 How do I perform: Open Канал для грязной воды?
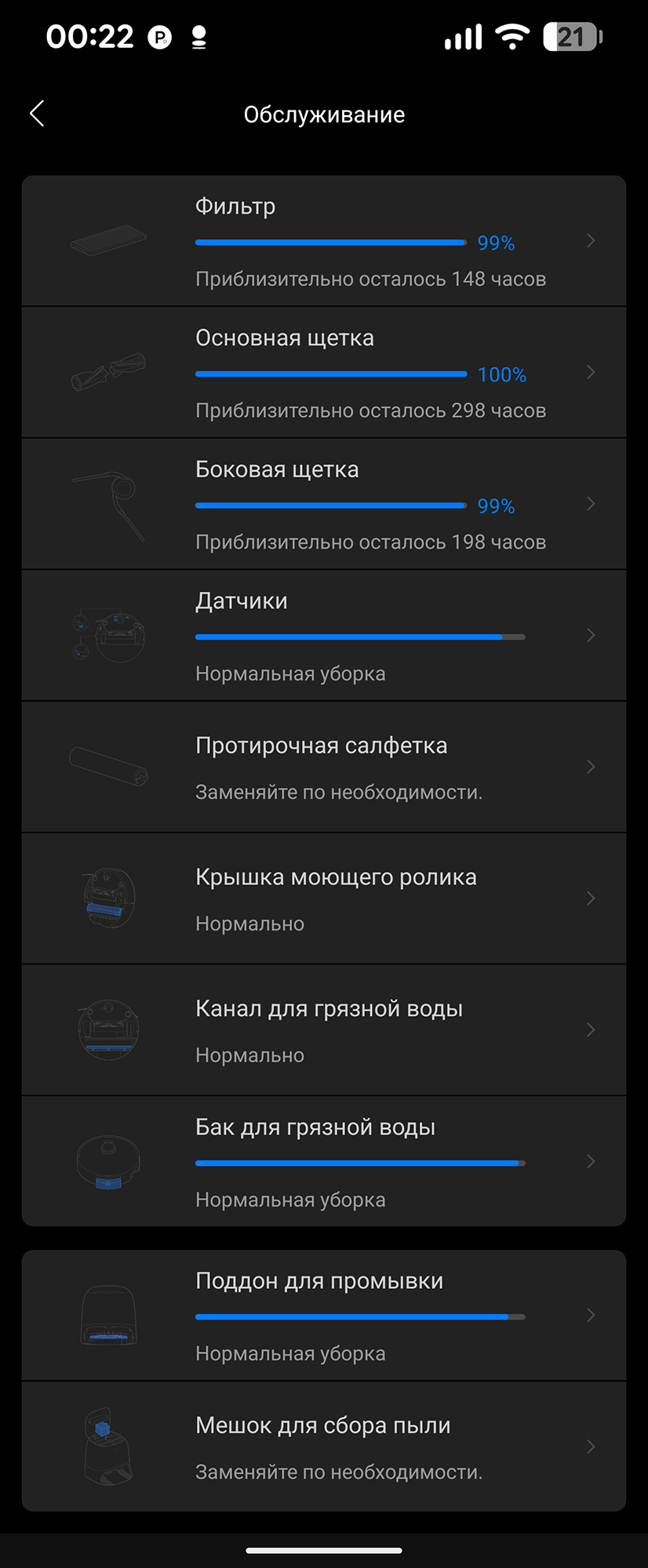click(324, 1030)
